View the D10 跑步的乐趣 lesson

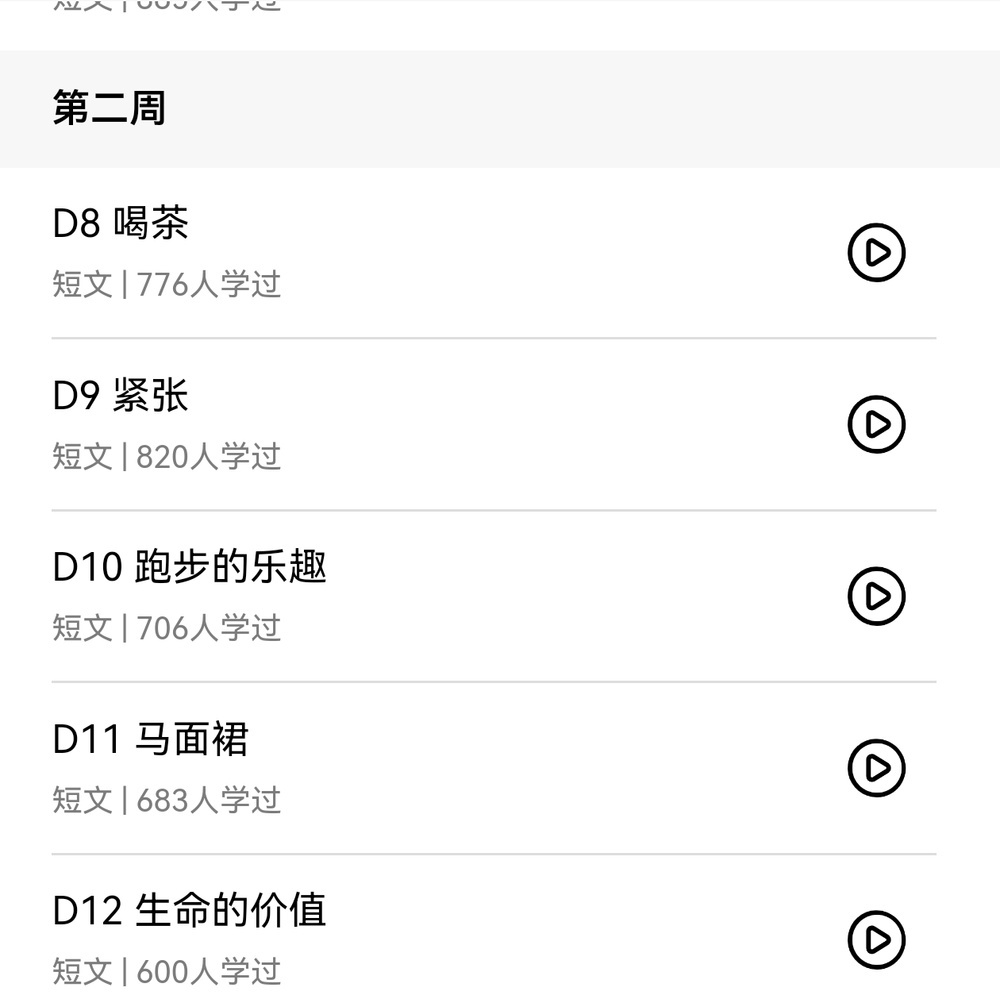point(189,568)
